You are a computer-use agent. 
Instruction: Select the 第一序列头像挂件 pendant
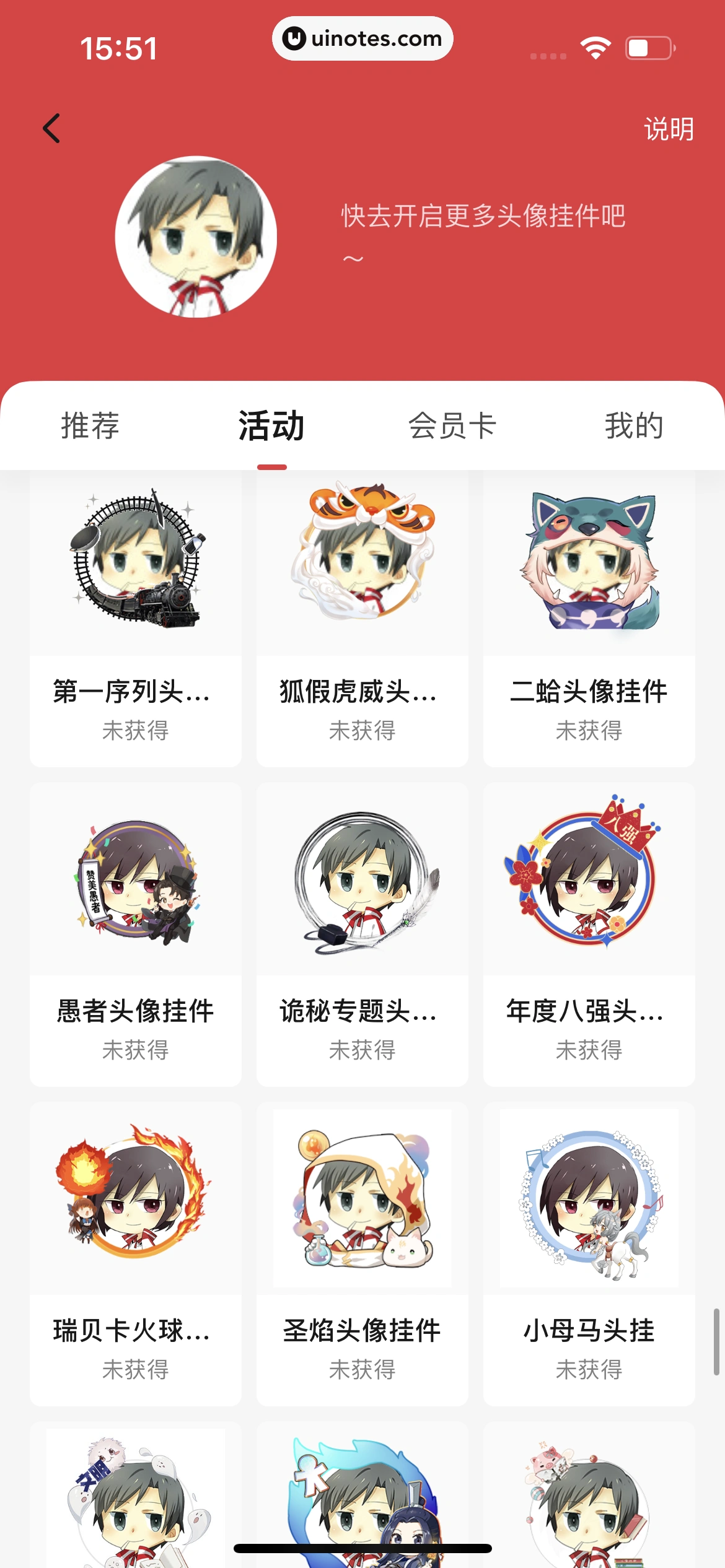point(135,619)
